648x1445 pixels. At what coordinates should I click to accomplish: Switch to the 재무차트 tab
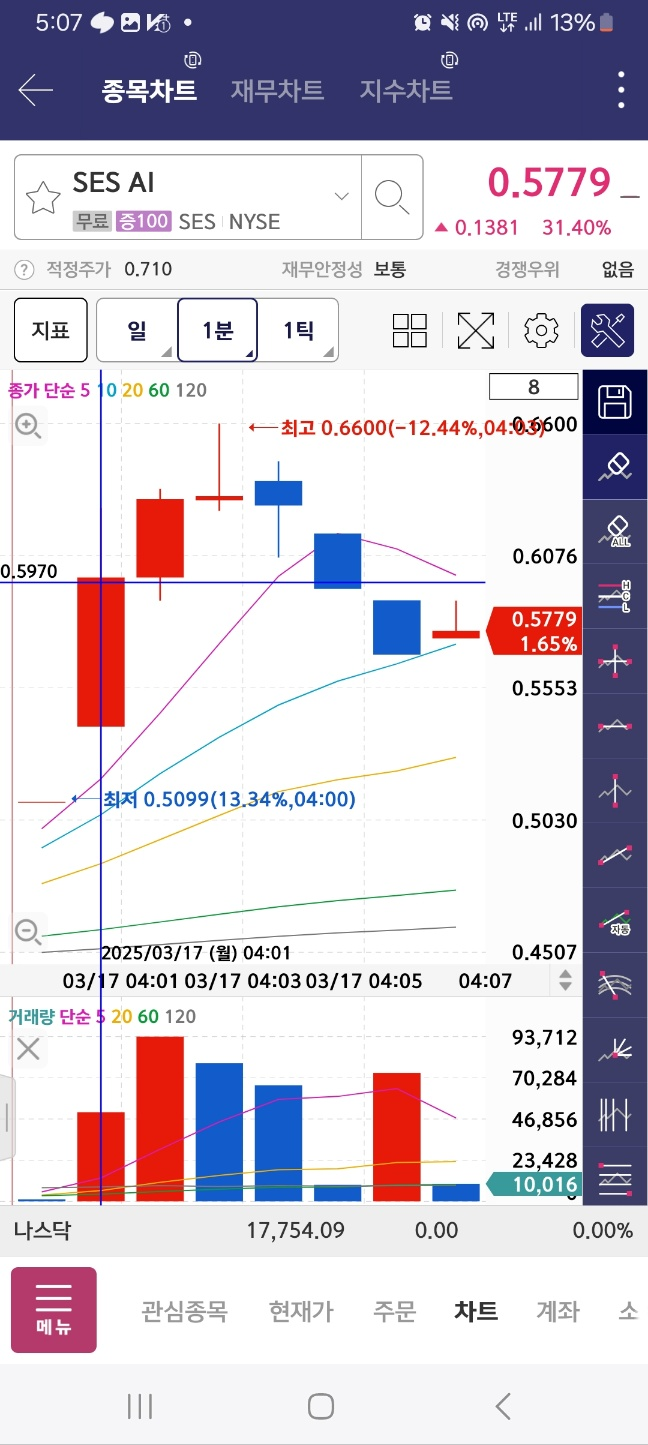click(x=277, y=91)
